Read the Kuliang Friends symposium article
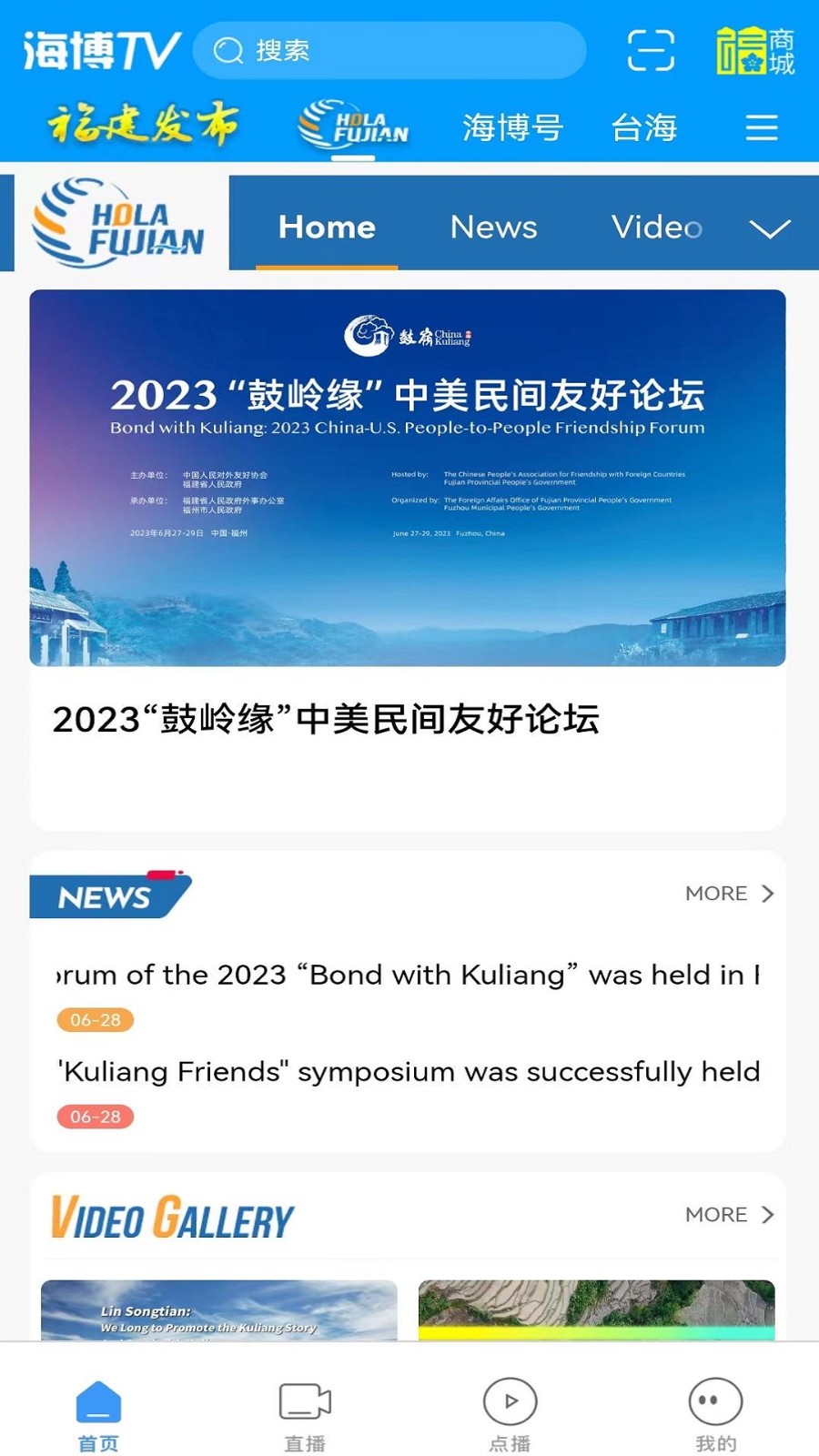The image size is (819, 1456). (x=408, y=1071)
